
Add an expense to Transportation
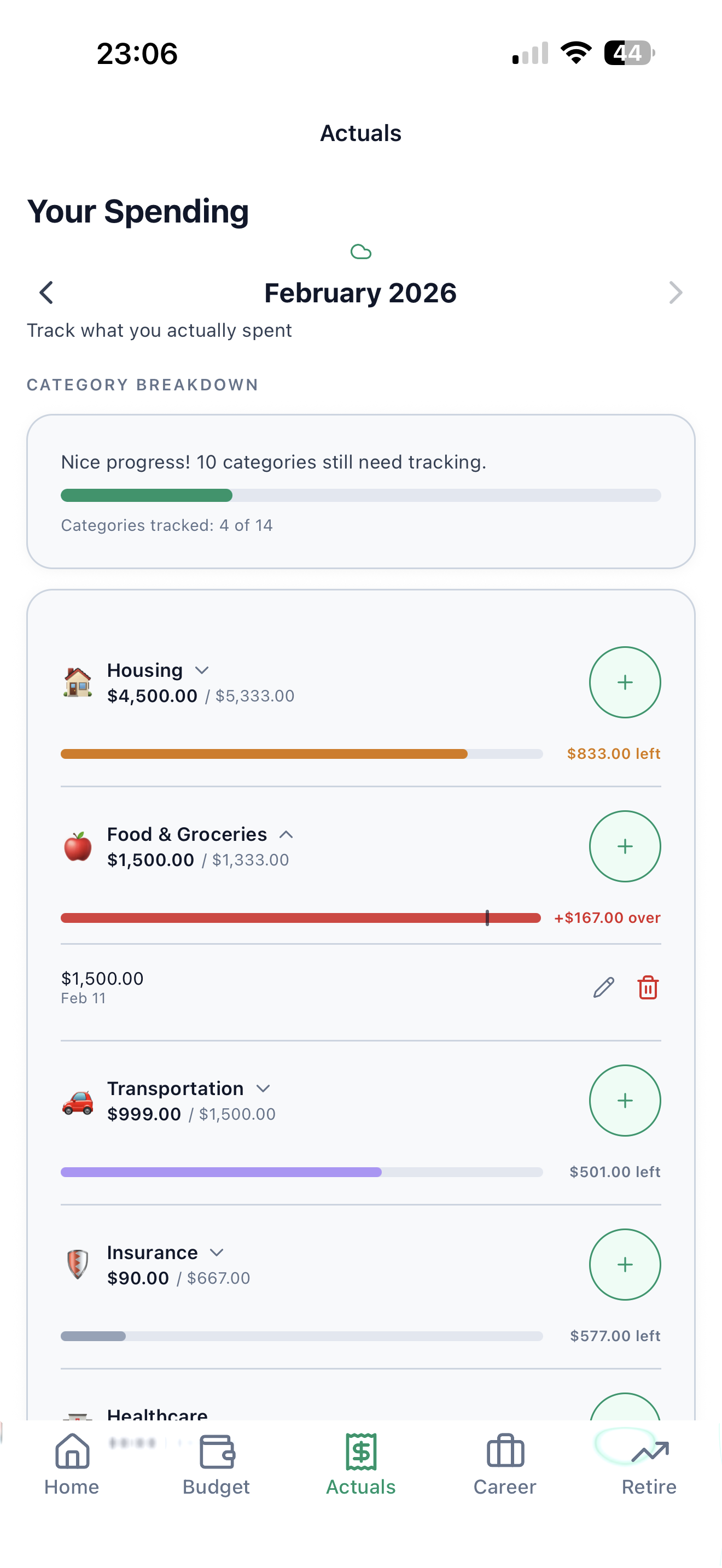[625, 1101]
